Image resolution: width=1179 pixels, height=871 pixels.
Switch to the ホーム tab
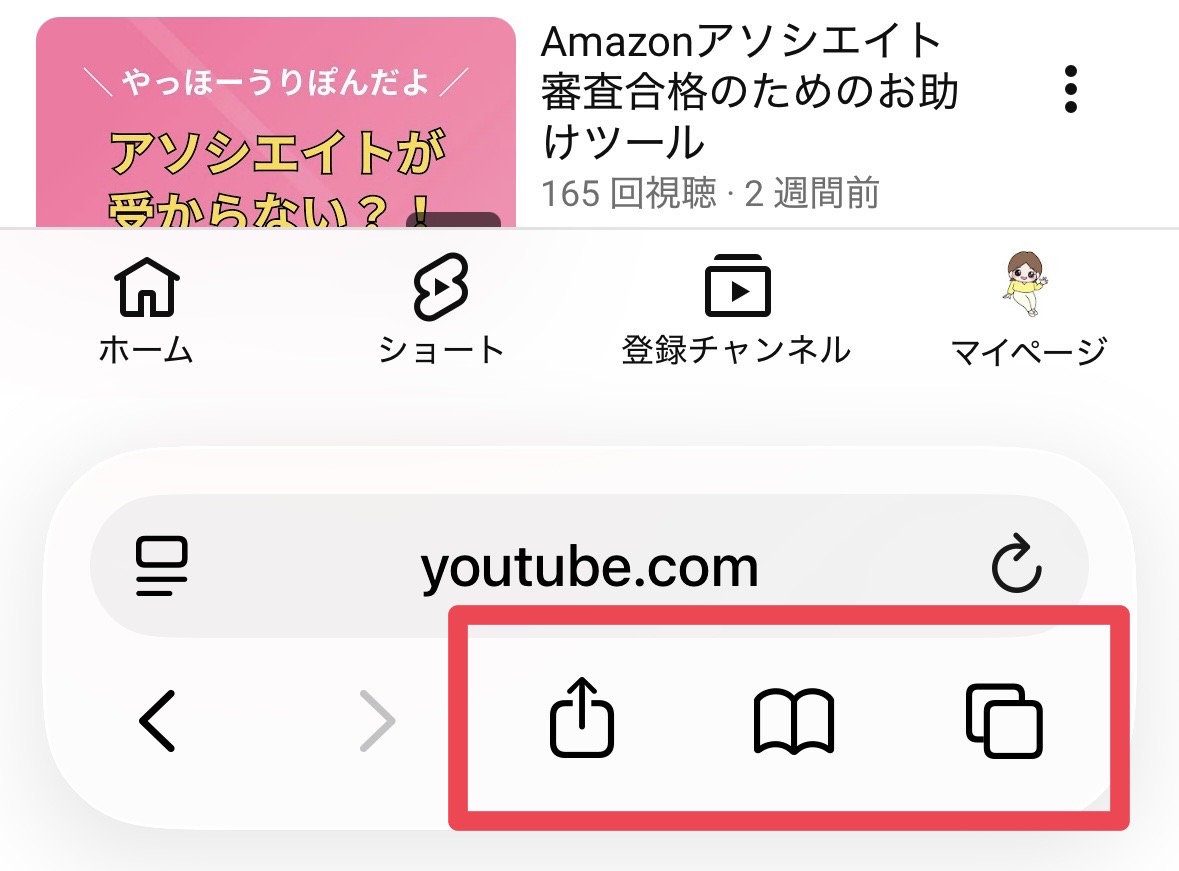point(146,310)
